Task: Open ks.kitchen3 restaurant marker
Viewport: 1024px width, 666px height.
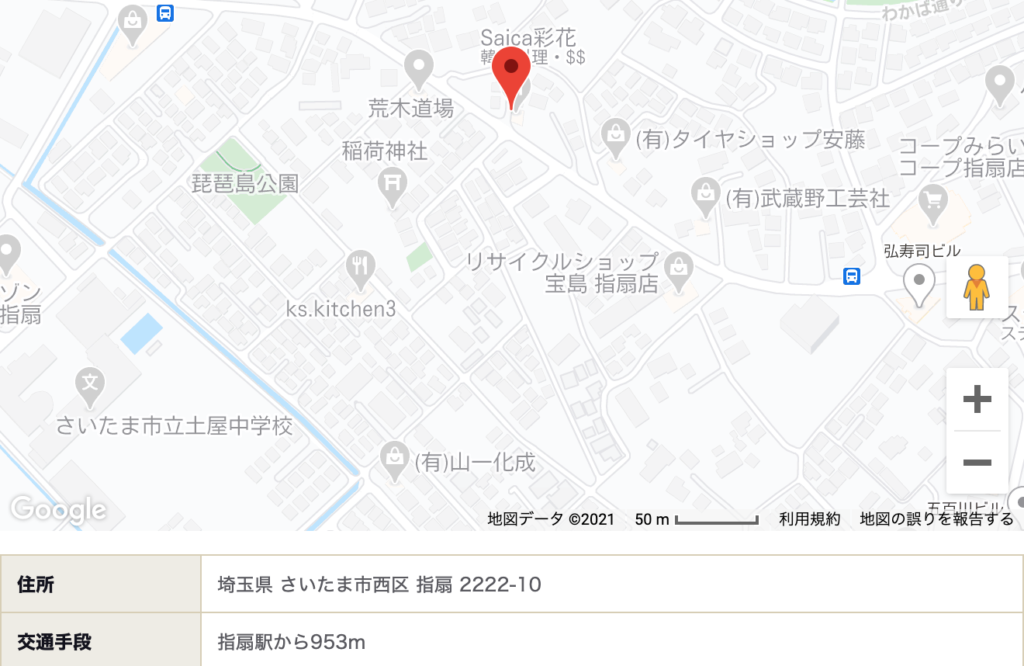Action: point(359,267)
